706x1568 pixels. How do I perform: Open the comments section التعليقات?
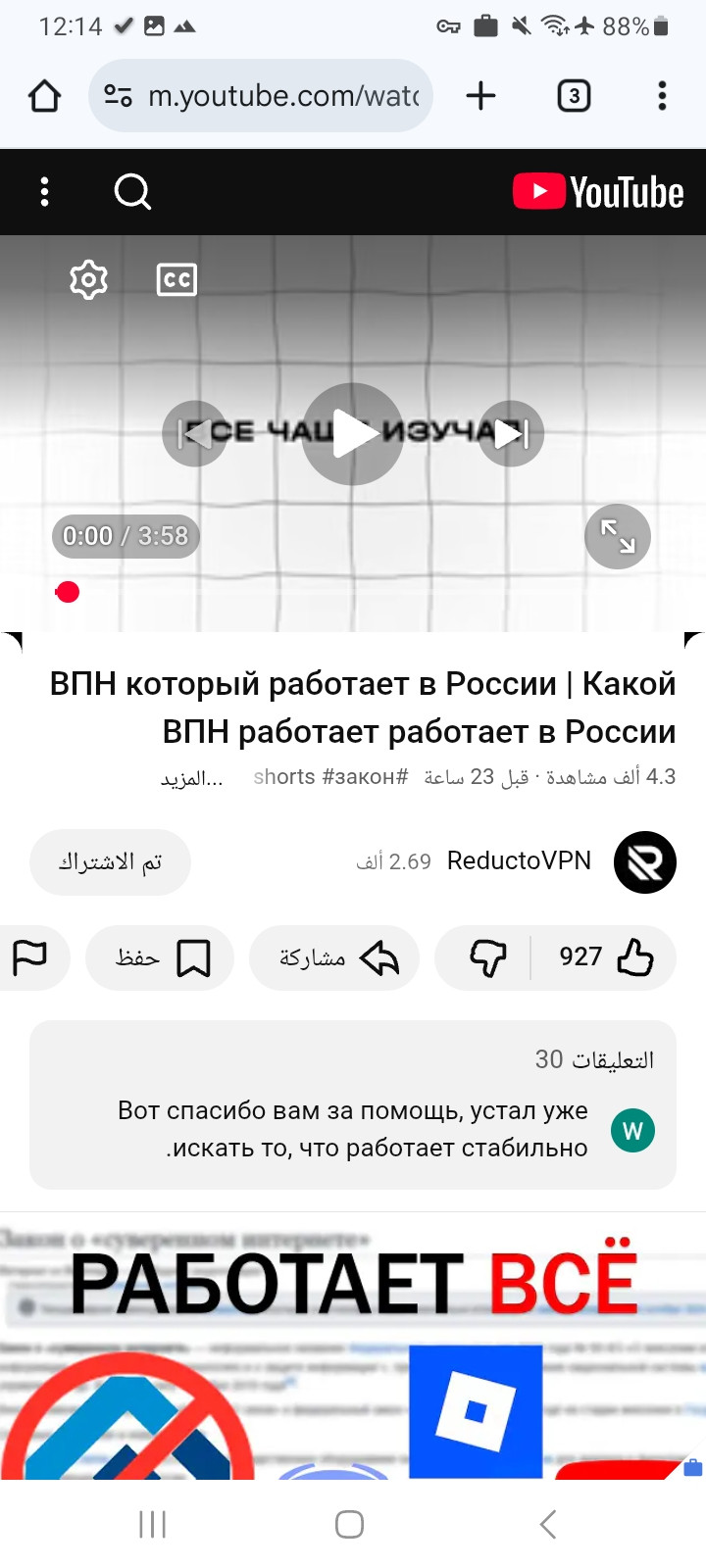click(x=353, y=1104)
